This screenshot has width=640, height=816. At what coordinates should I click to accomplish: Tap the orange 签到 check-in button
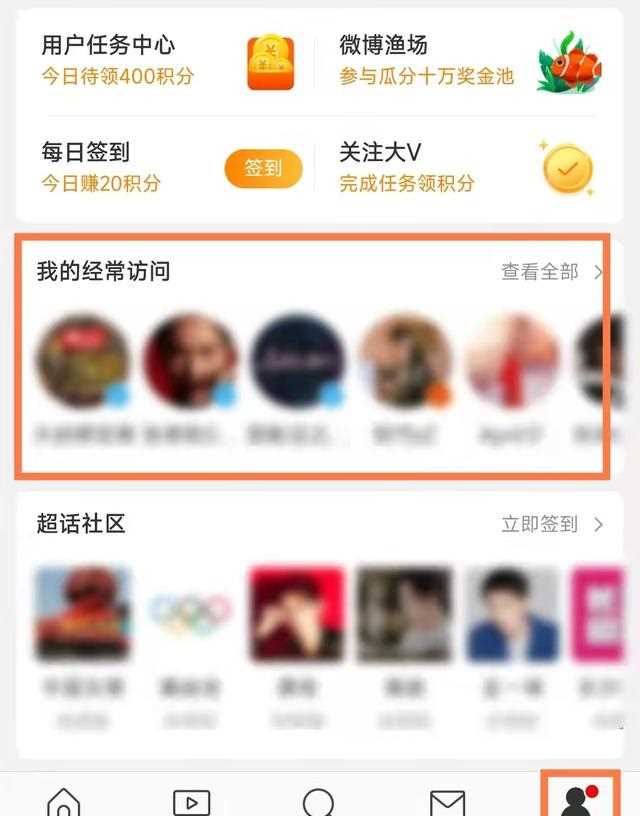[x=263, y=169]
